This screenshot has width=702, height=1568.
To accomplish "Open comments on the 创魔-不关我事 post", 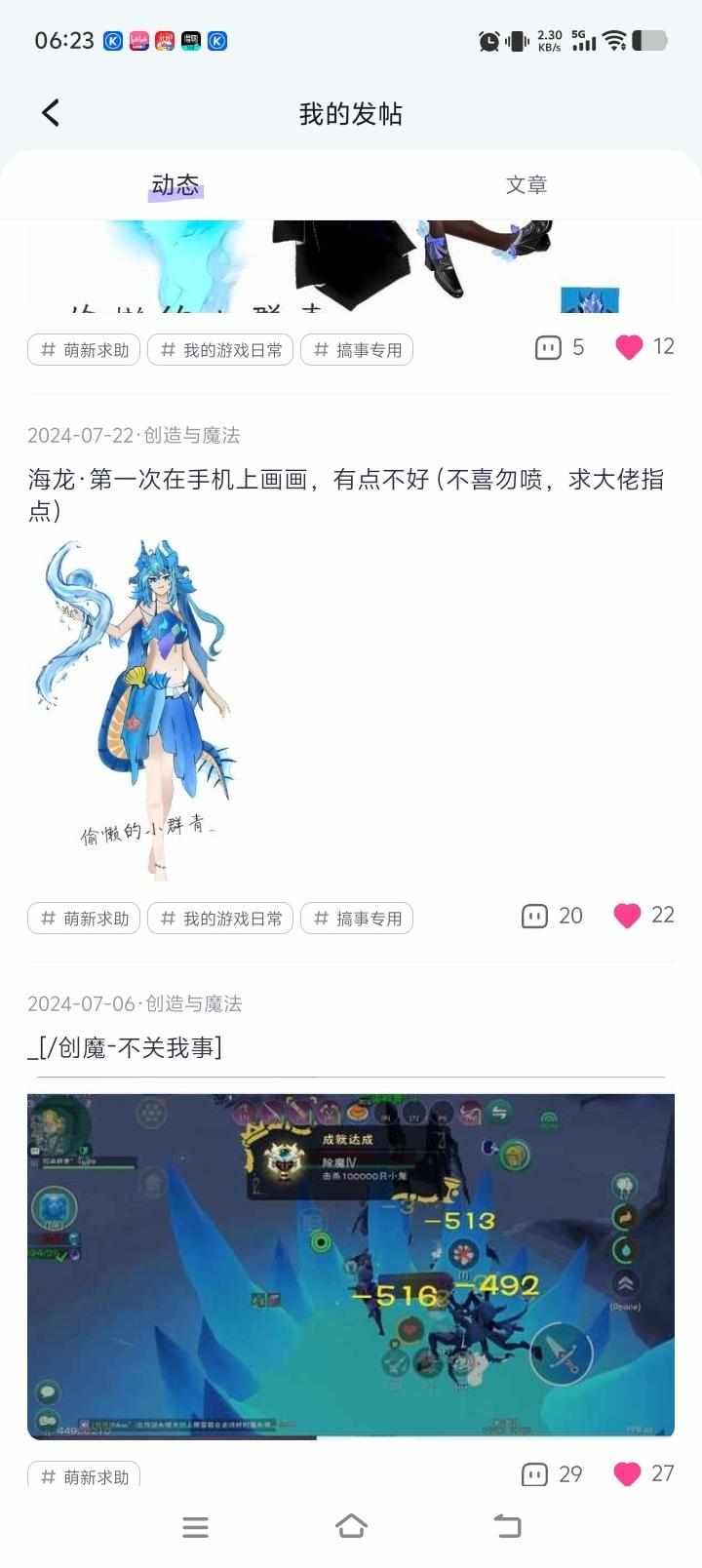I will click(x=534, y=1473).
